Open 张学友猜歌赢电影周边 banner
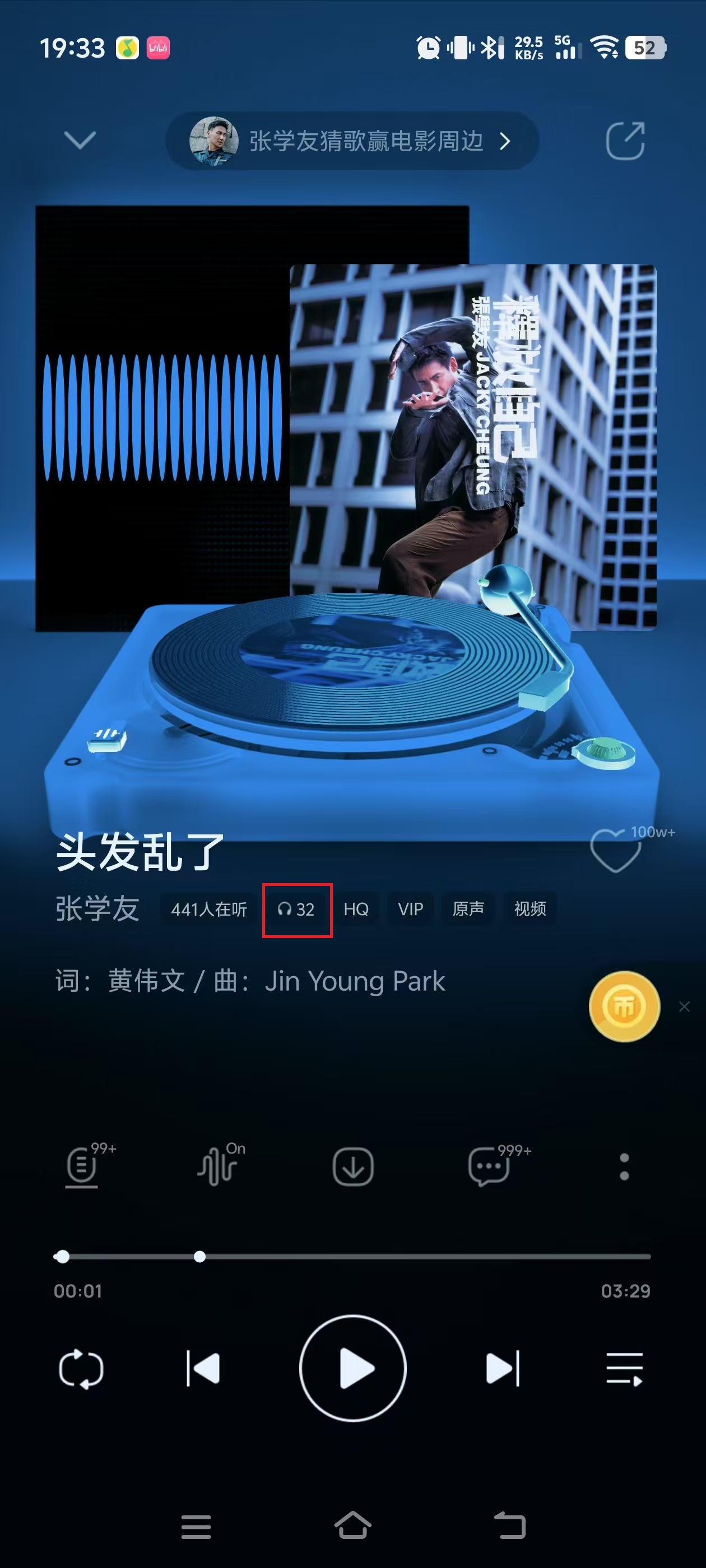Viewport: 706px width, 1568px height. click(x=352, y=141)
